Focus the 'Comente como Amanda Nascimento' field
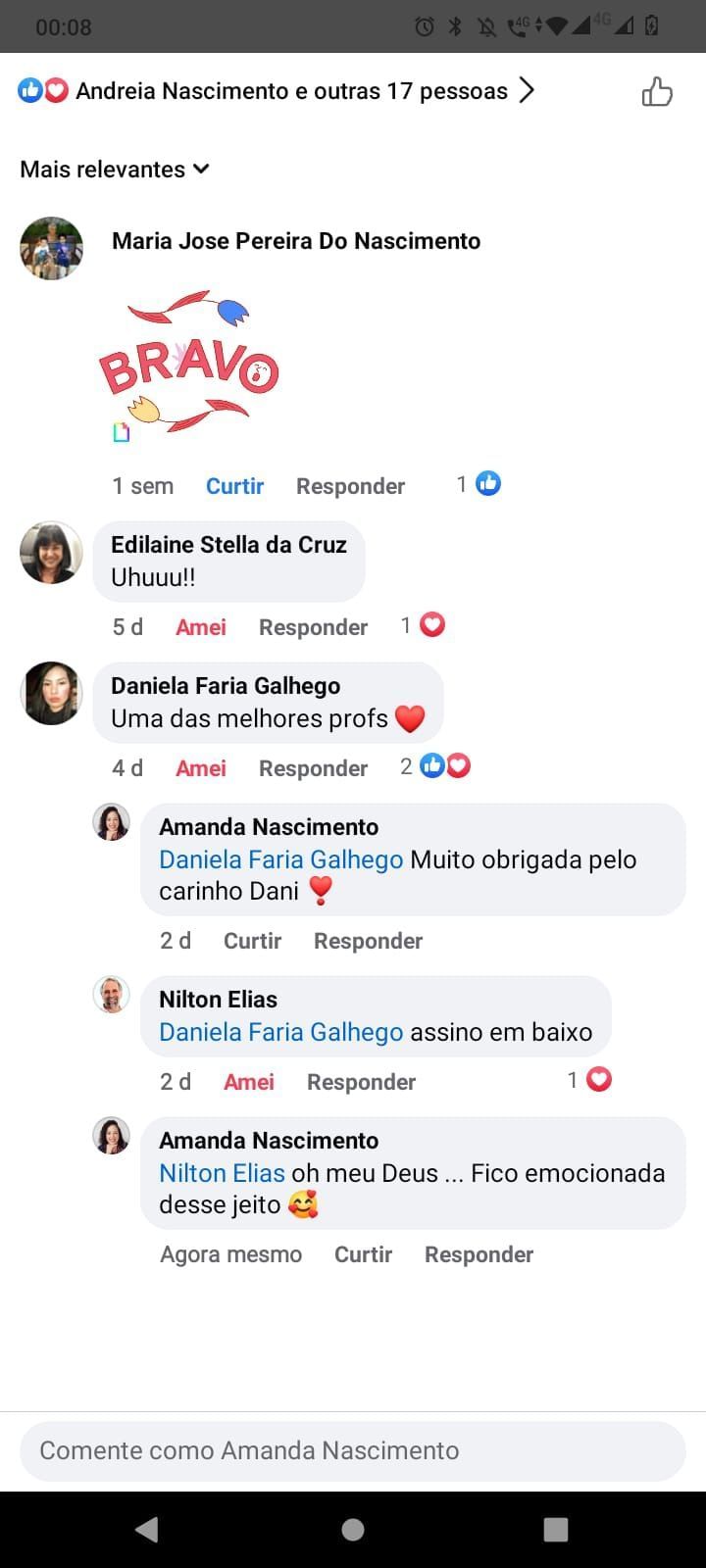This screenshot has height=1568, width=706. (x=353, y=1450)
